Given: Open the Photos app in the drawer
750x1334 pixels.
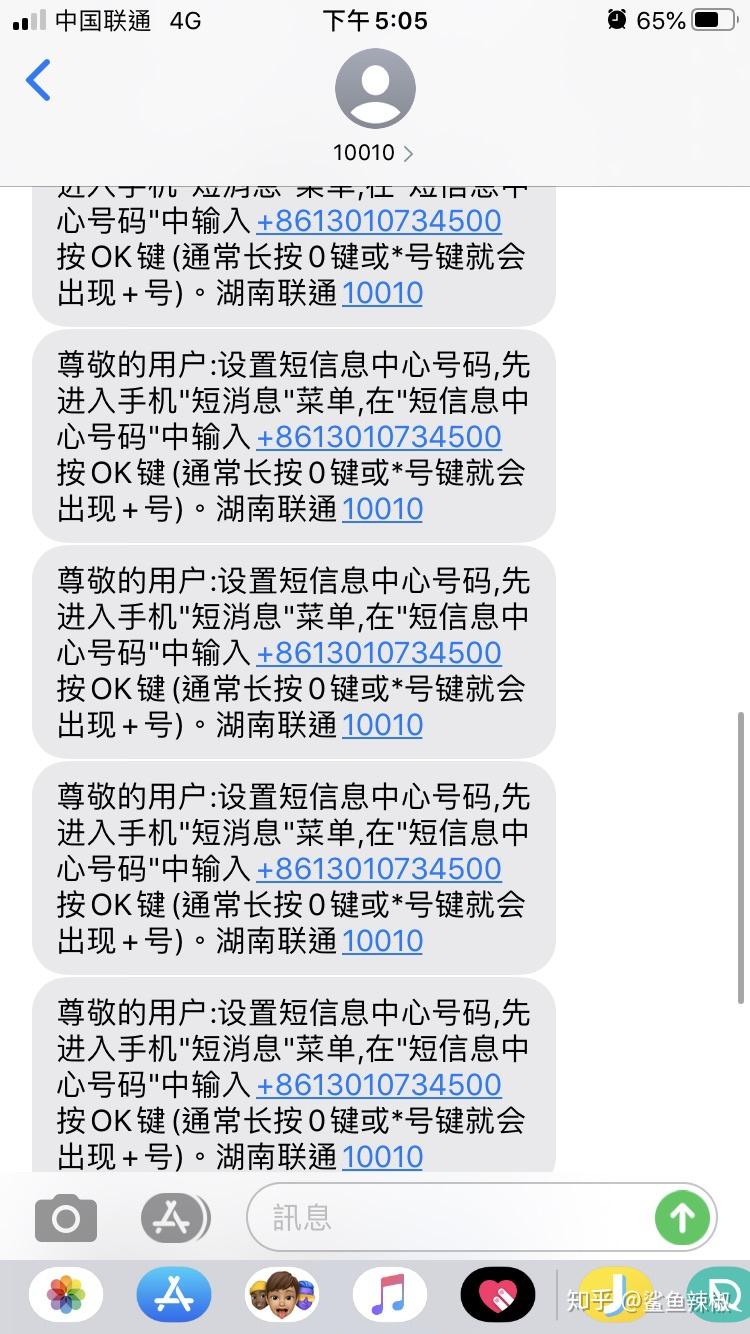Looking at the screenshot, I should coord(66,1295).
